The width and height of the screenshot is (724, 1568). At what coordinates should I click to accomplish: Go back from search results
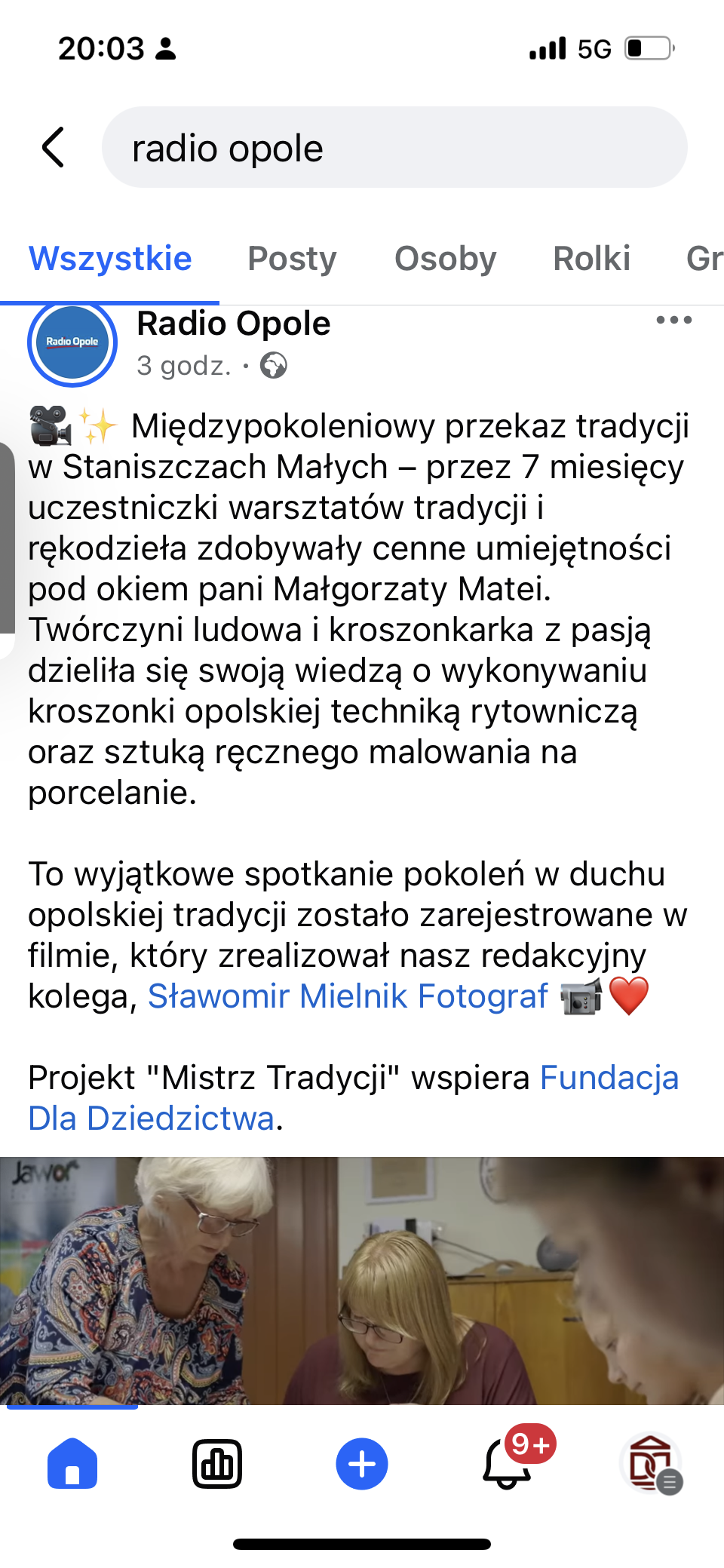click(54, 147)
